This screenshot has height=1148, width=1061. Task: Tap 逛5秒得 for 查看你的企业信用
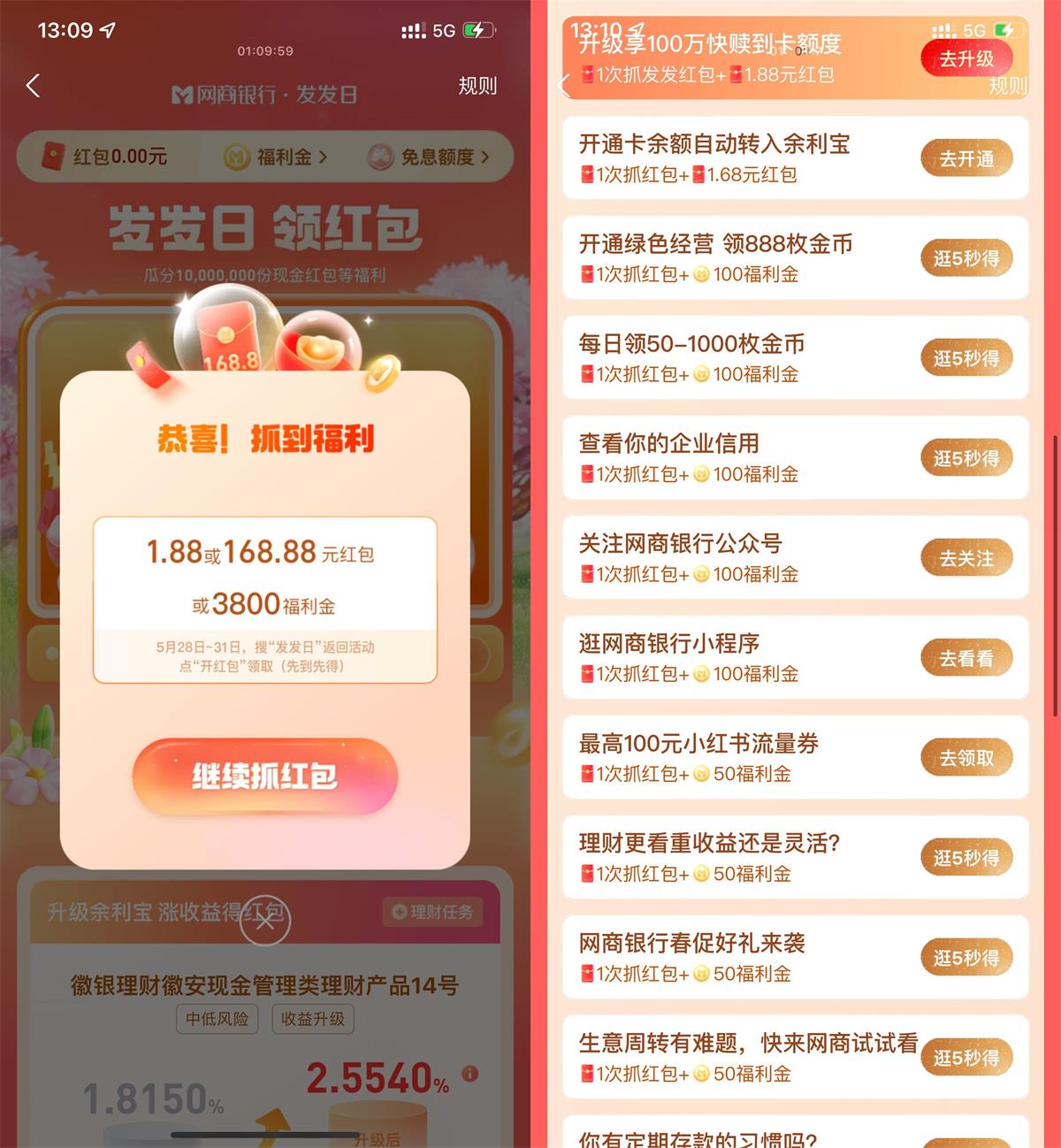click(966, 458)
